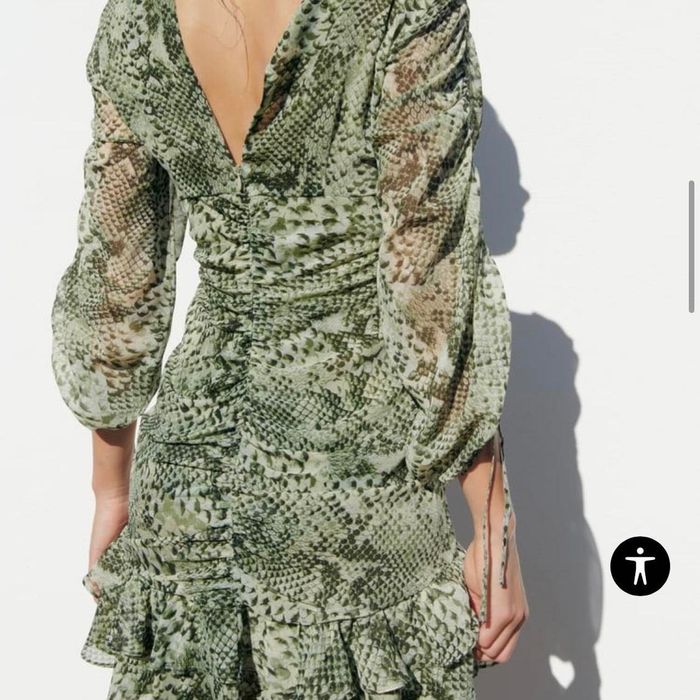
Task: Open the accessibility options button
Action: click(640, 566)
